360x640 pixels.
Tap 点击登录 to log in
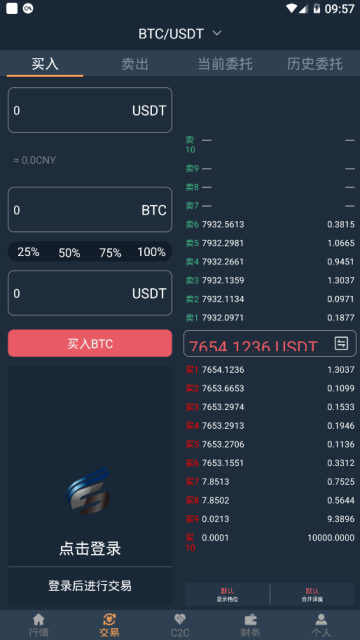(x=90, y=548)
